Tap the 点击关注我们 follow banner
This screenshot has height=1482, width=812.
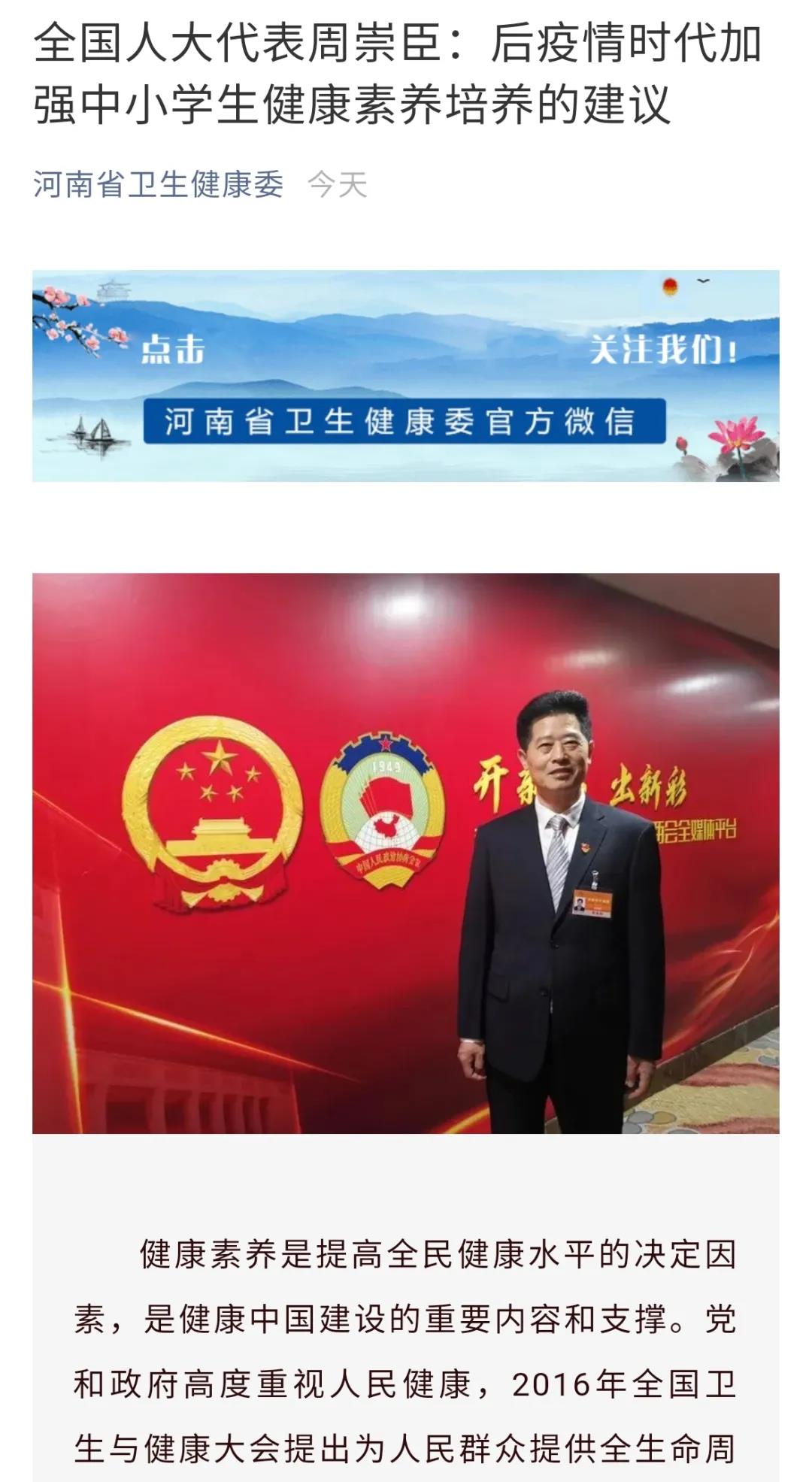[405, 376]
